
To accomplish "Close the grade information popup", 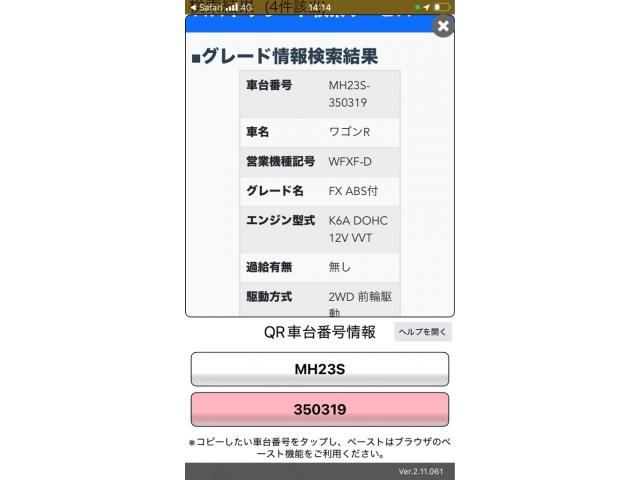I will pos(442,26).
